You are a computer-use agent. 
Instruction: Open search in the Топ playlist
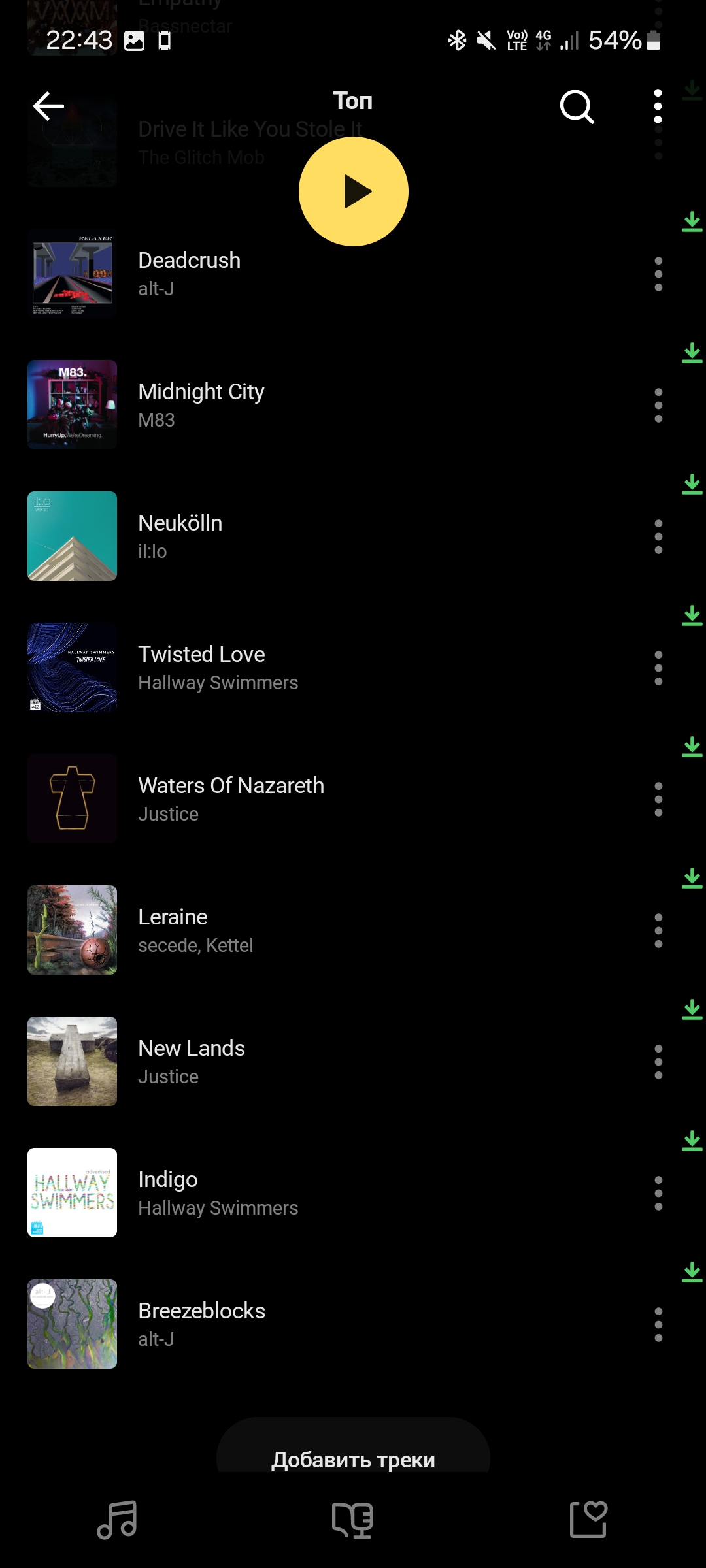click(577, 106)
